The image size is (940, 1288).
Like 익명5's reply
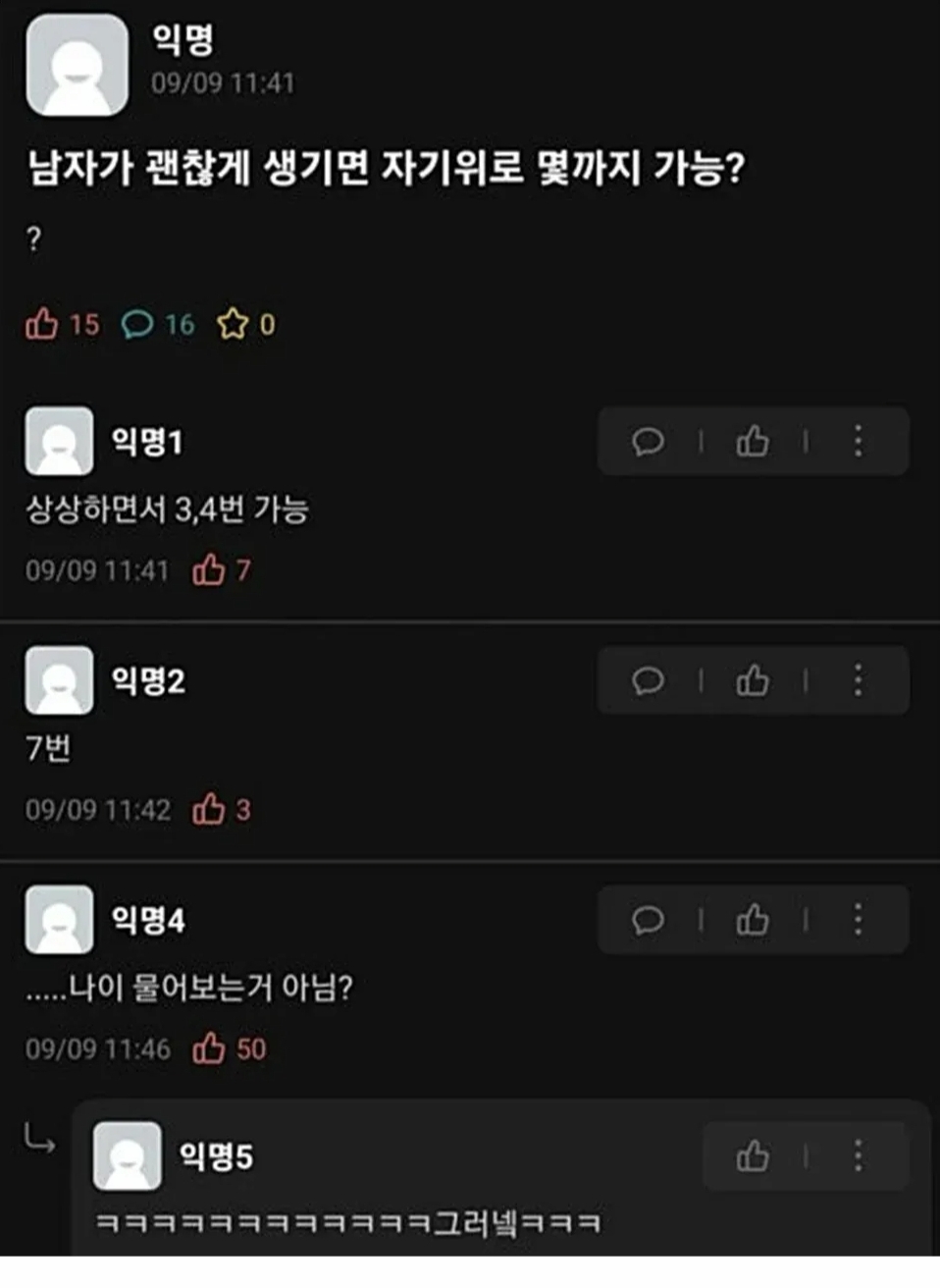pyautogui.click(x=753, y=1156)
